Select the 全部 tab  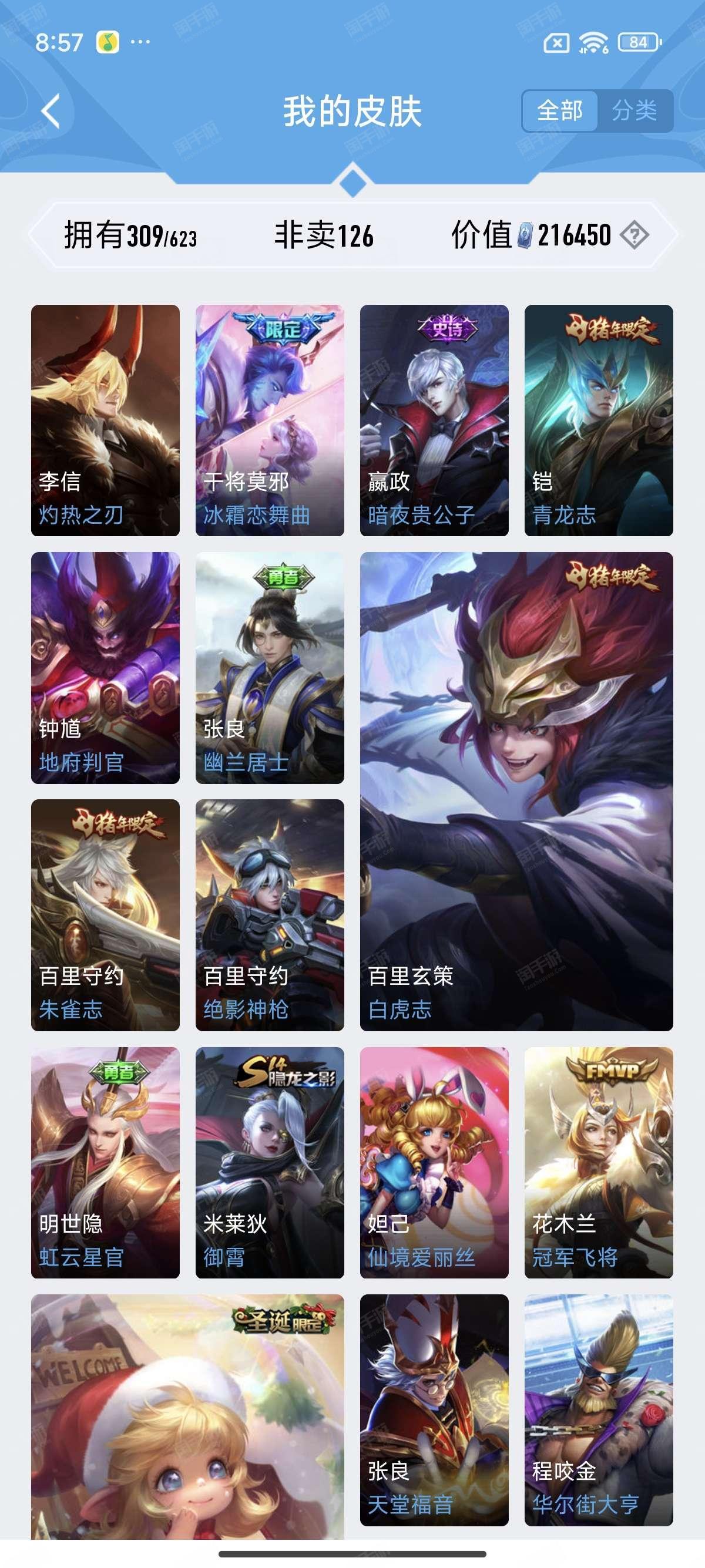click(x=559, y=111)
